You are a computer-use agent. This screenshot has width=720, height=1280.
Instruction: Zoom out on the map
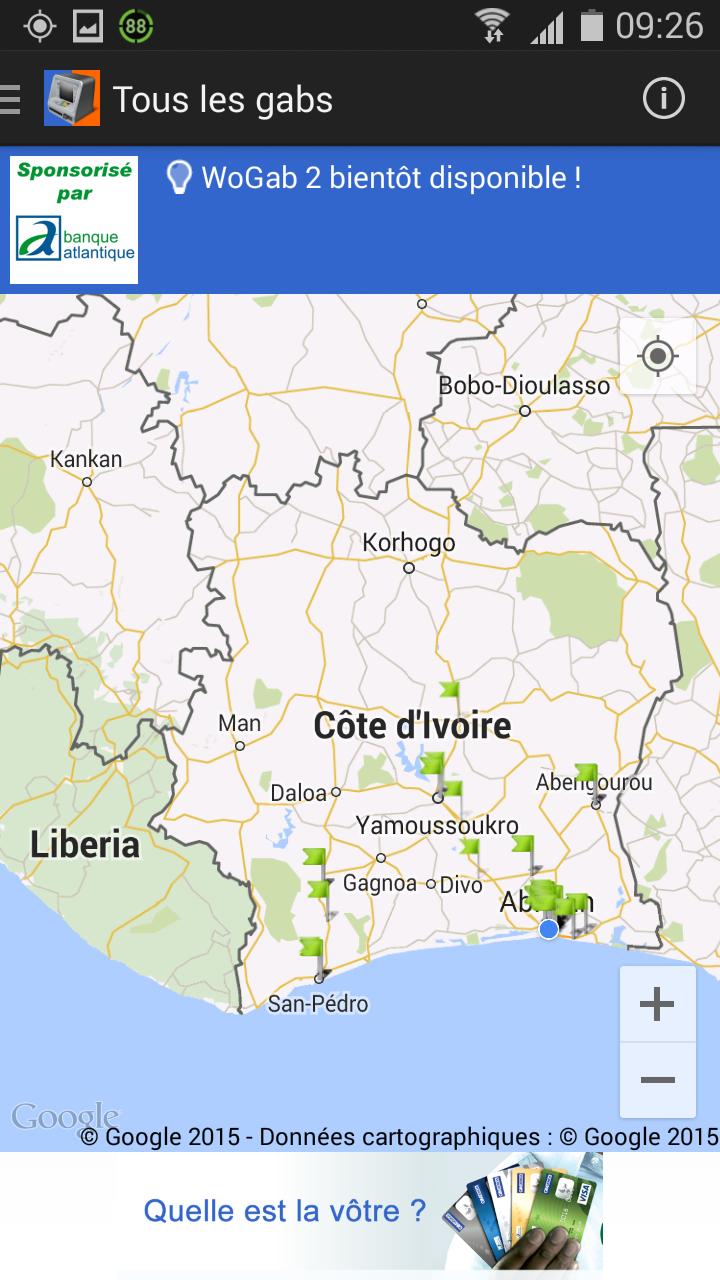[657, 1080]
